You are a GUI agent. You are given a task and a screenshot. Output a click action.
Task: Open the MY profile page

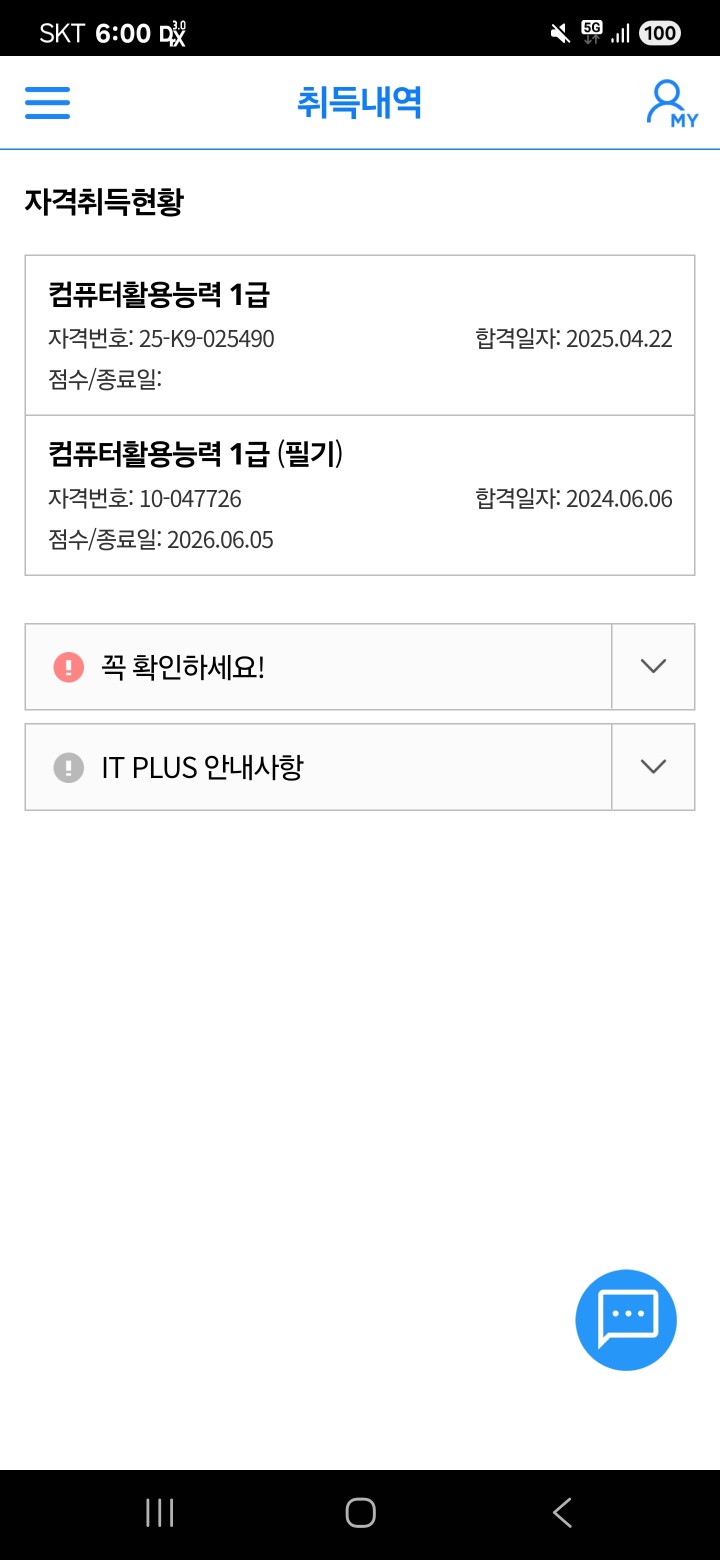(x=672, y=103)
